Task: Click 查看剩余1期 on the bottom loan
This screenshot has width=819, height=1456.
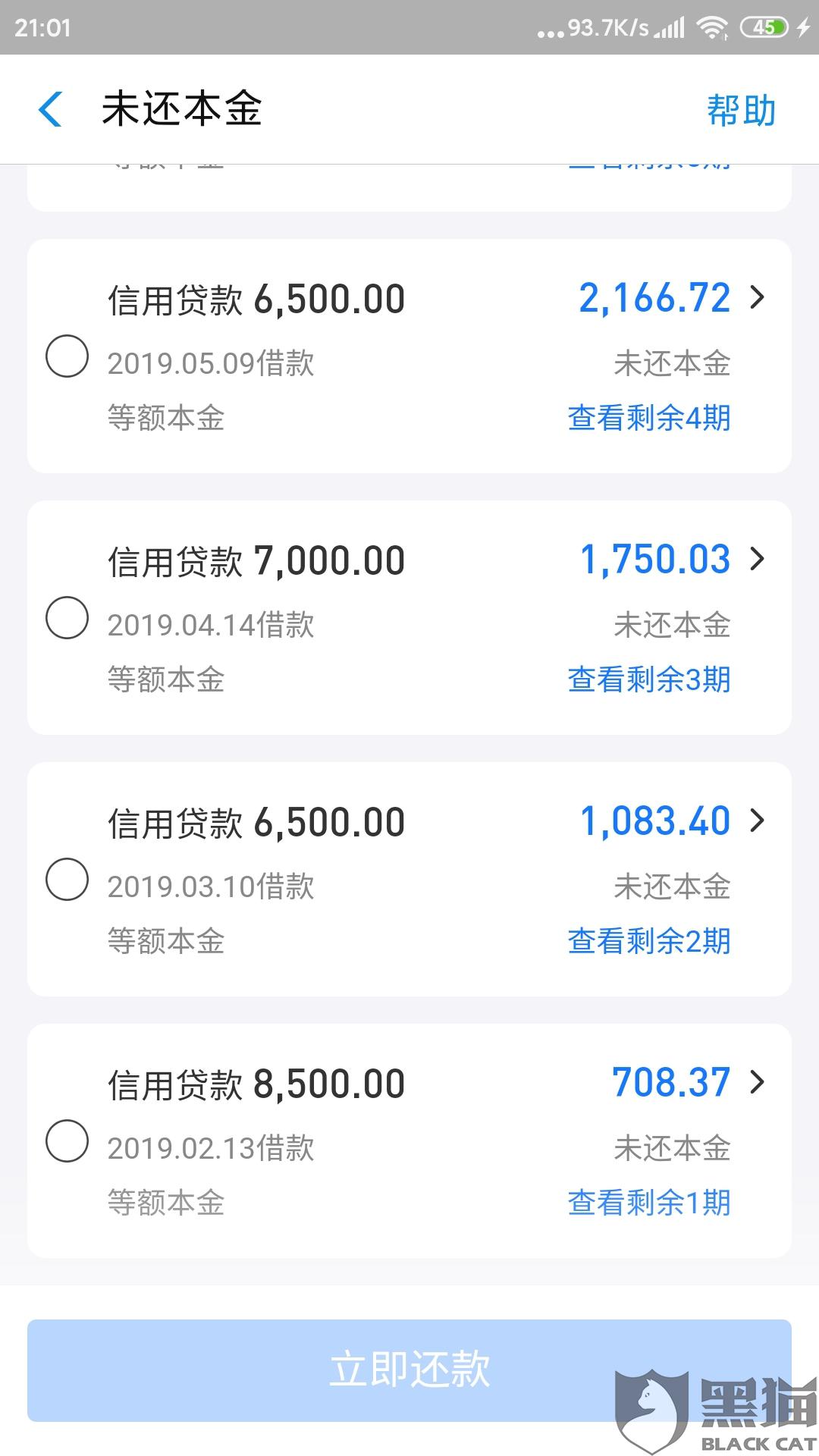Action: point(648,1202)
